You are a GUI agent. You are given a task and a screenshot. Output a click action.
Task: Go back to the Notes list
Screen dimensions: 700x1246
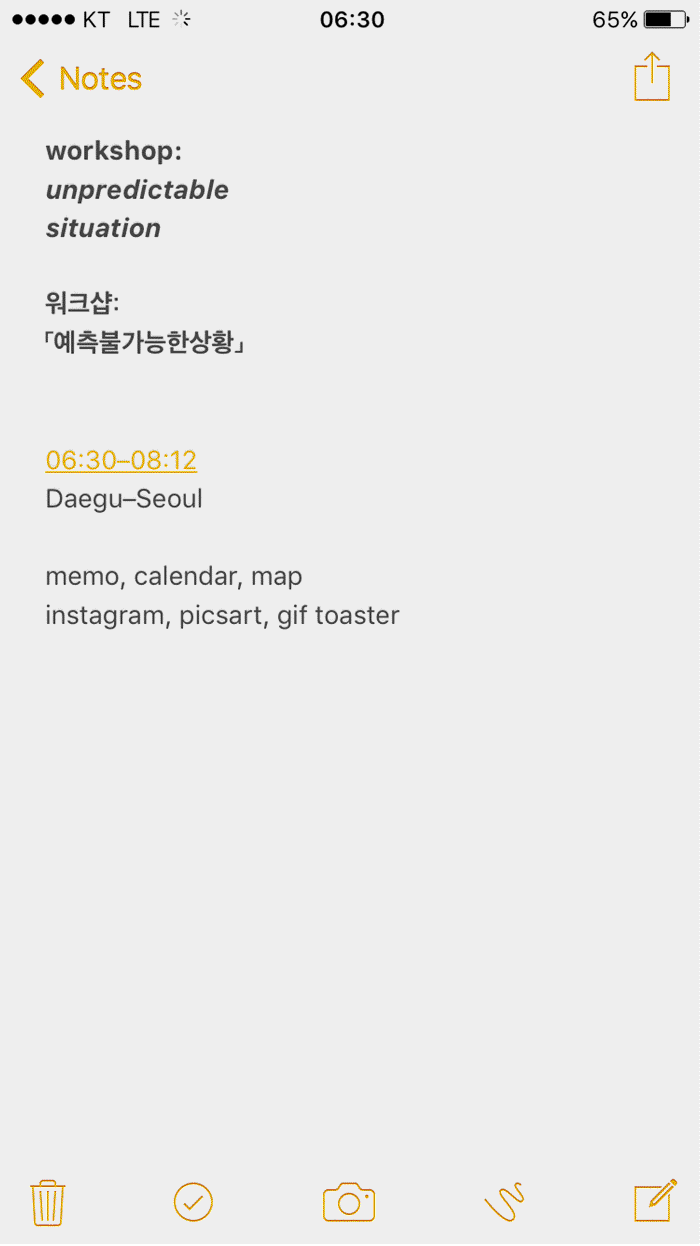(x=80, y=78)
